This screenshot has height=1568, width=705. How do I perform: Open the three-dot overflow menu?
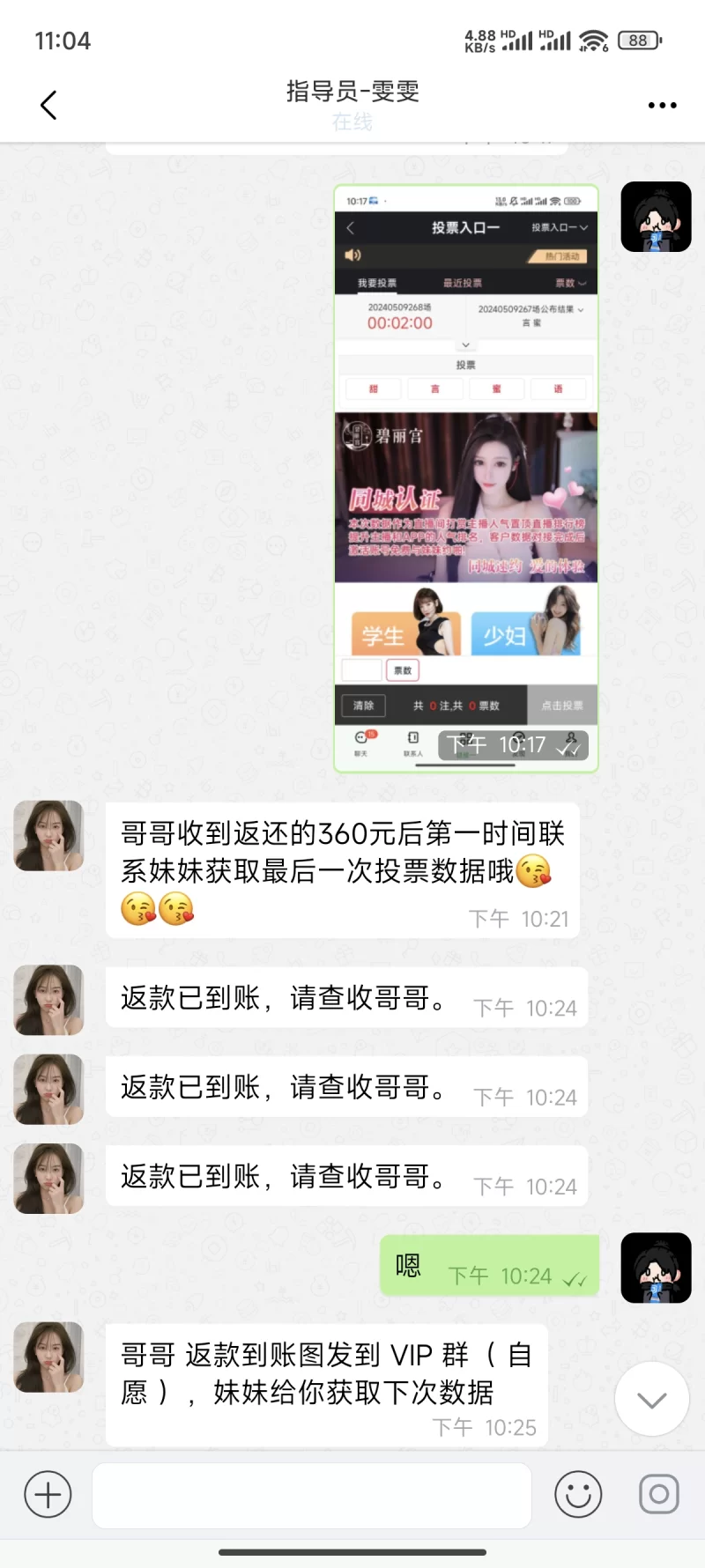(x=662, y=105)
